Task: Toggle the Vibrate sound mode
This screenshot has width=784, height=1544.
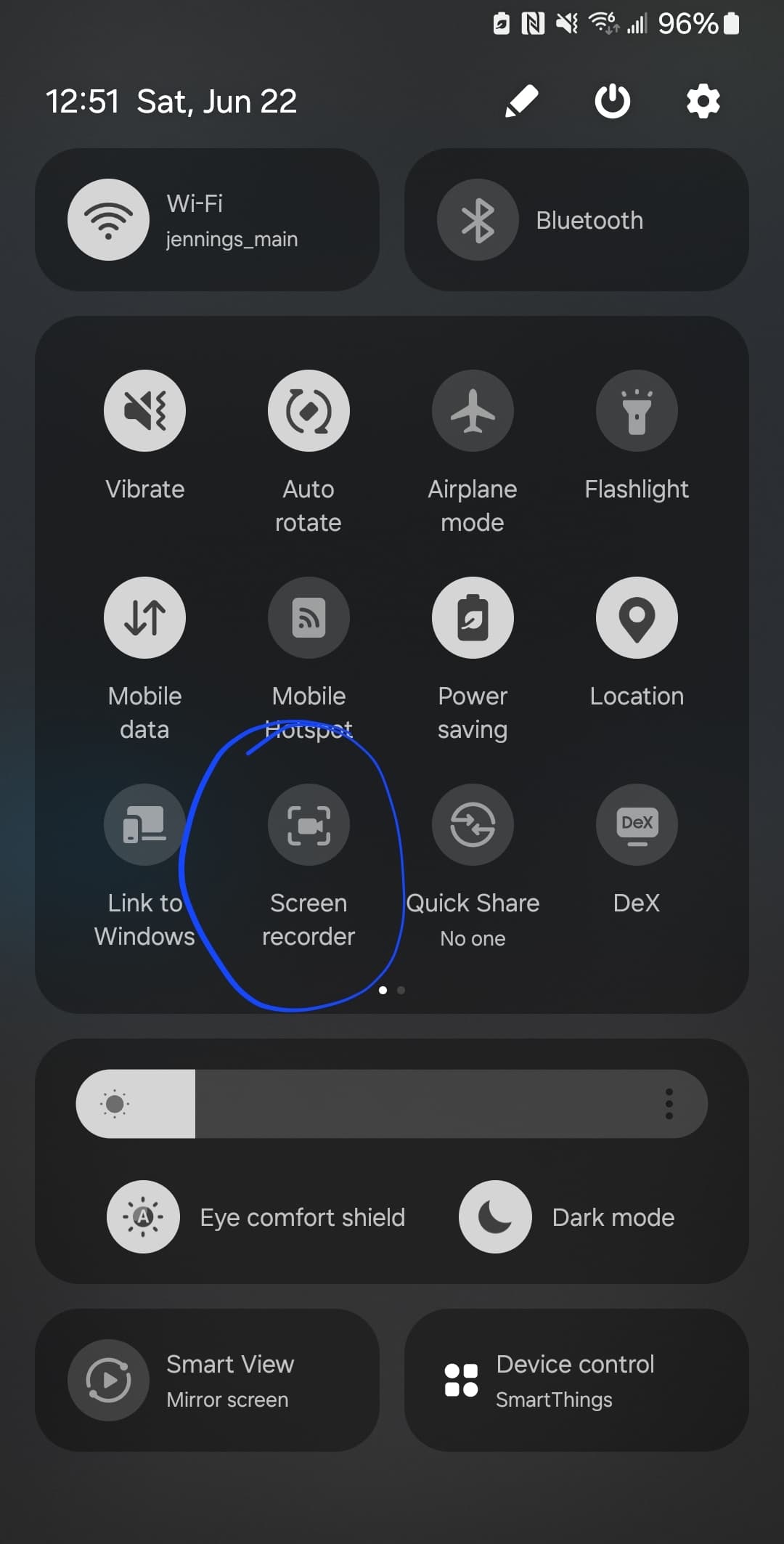Action: point(144,411)
